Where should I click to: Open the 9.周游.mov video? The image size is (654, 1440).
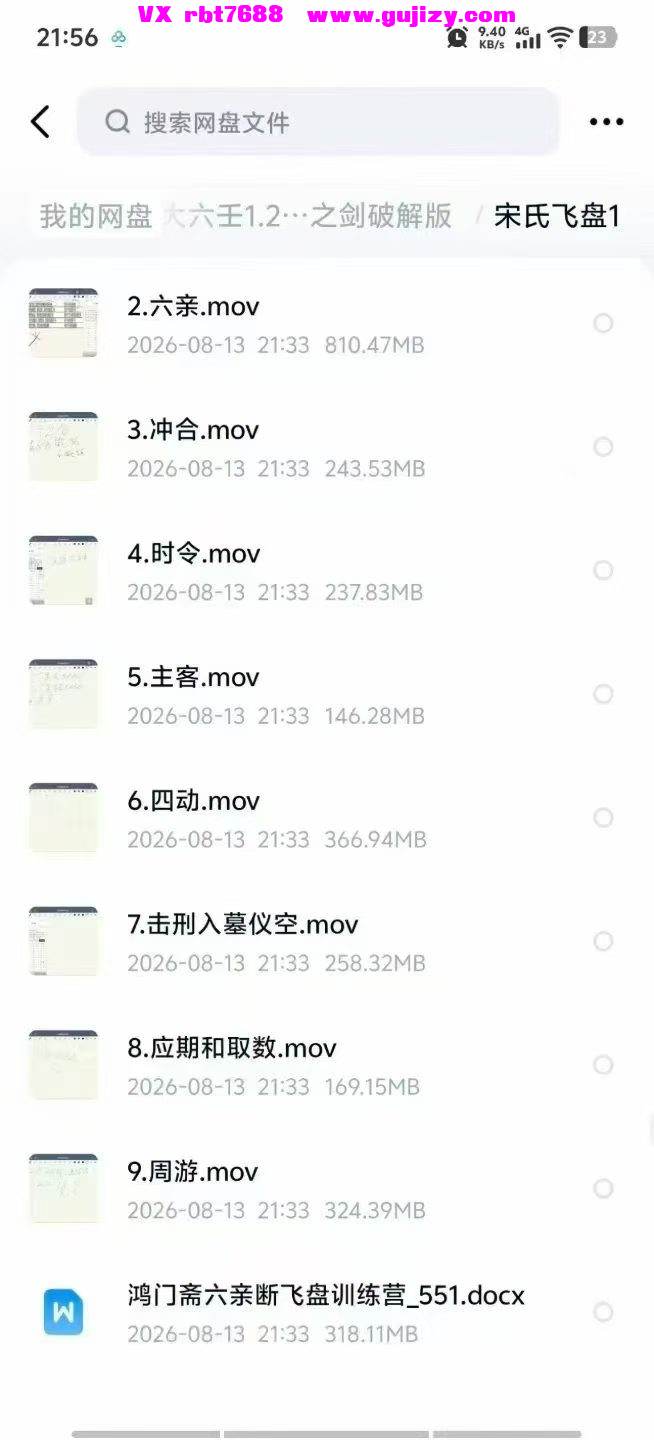[x=327, y=1189]
